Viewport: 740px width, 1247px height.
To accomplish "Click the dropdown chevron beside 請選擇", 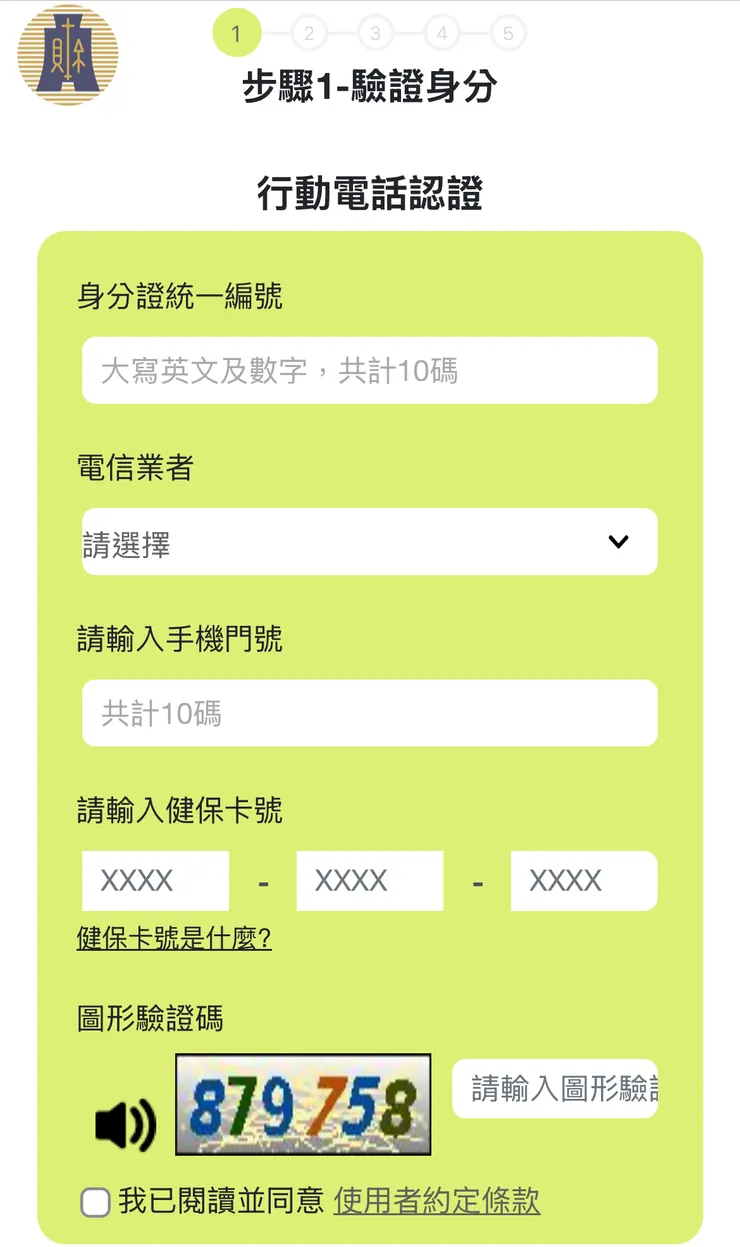I will [620, 541].
